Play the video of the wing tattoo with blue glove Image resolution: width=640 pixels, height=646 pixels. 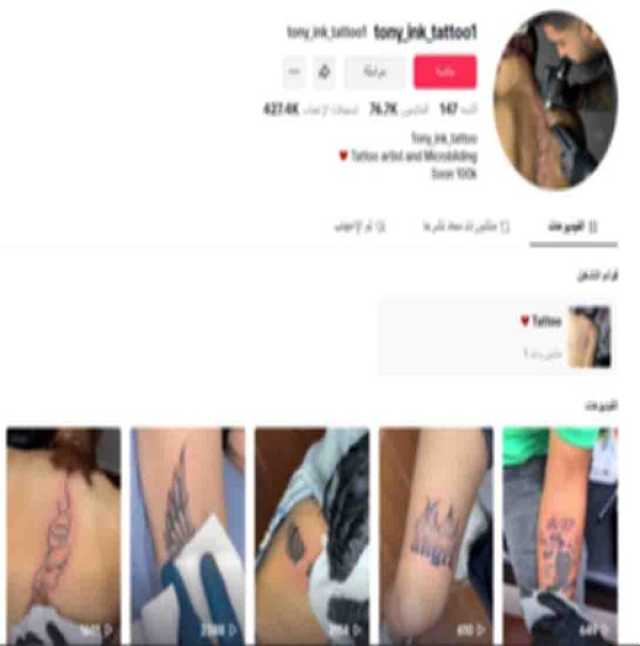(x=187, y=535)
